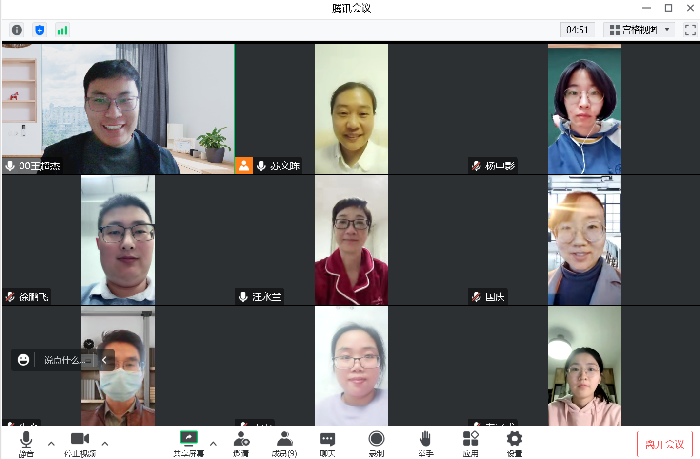
Task: Open the apps menu
Action: click(x=470, y=440)
